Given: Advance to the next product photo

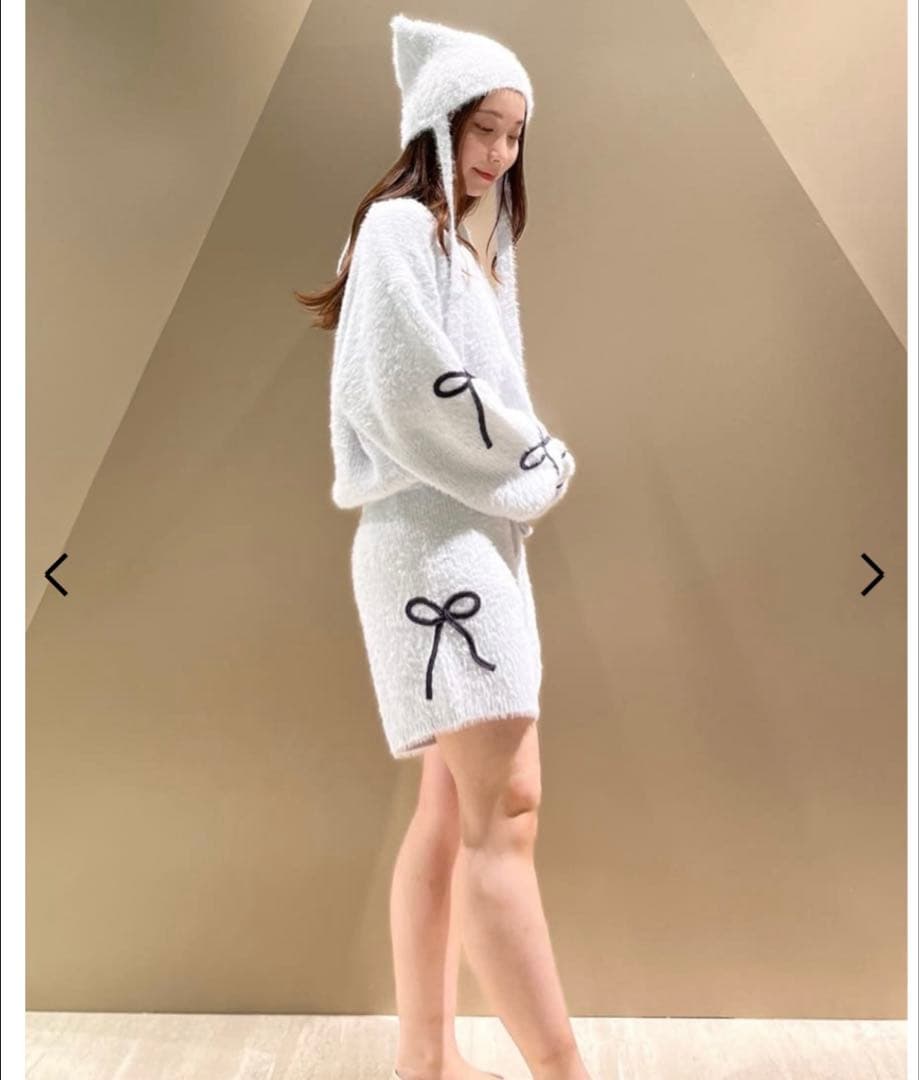Looking at the screenshot, I should [872, 575].
